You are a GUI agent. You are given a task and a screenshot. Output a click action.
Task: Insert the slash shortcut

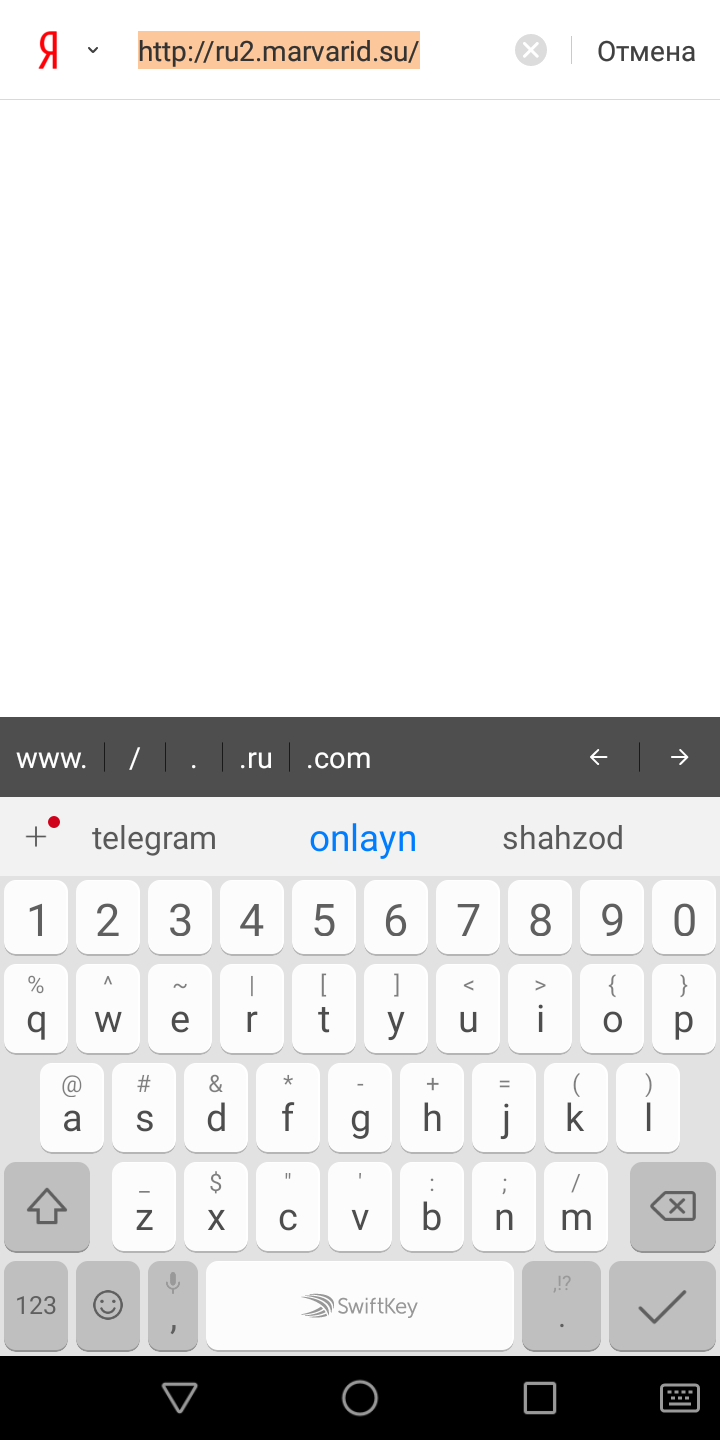point(134,758)
